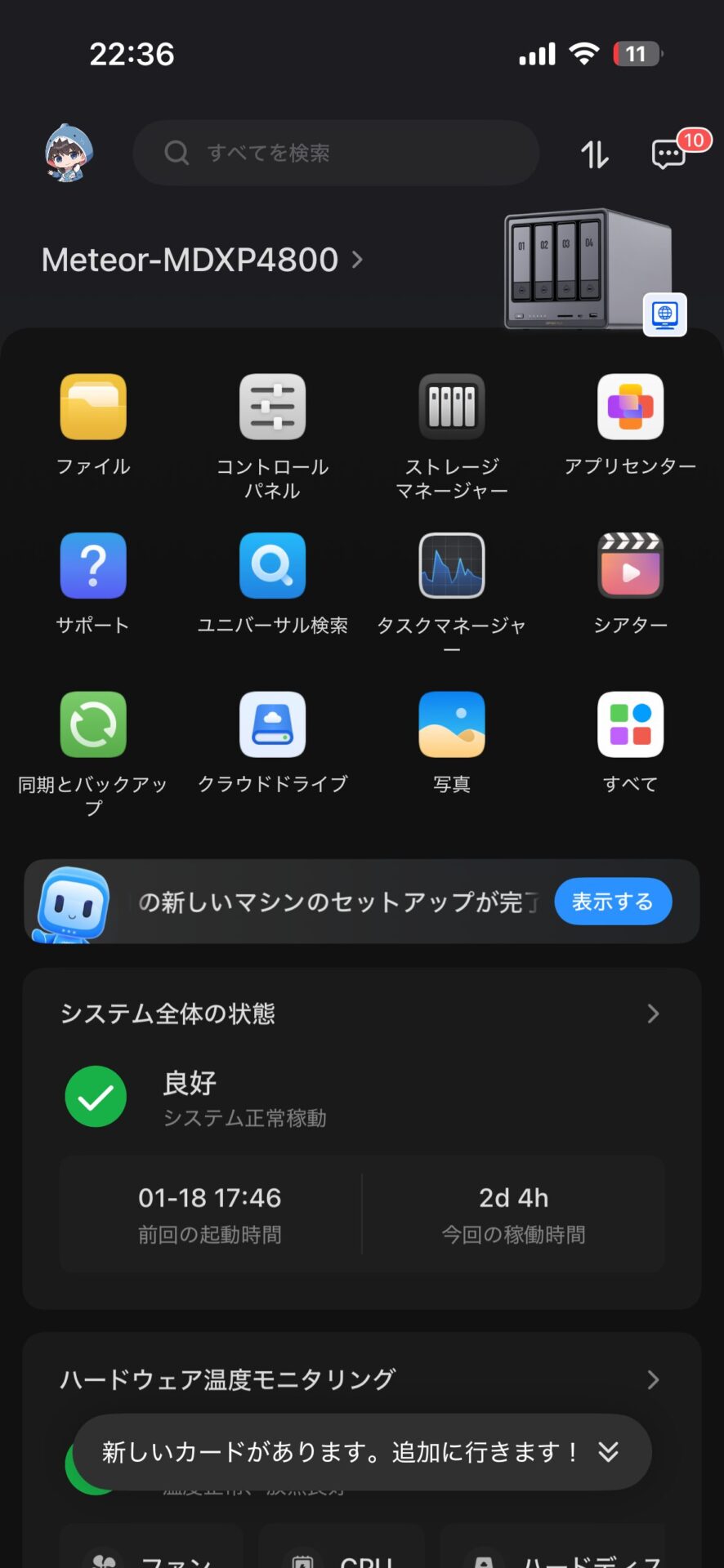Open the シアター app

coord(630,566)
